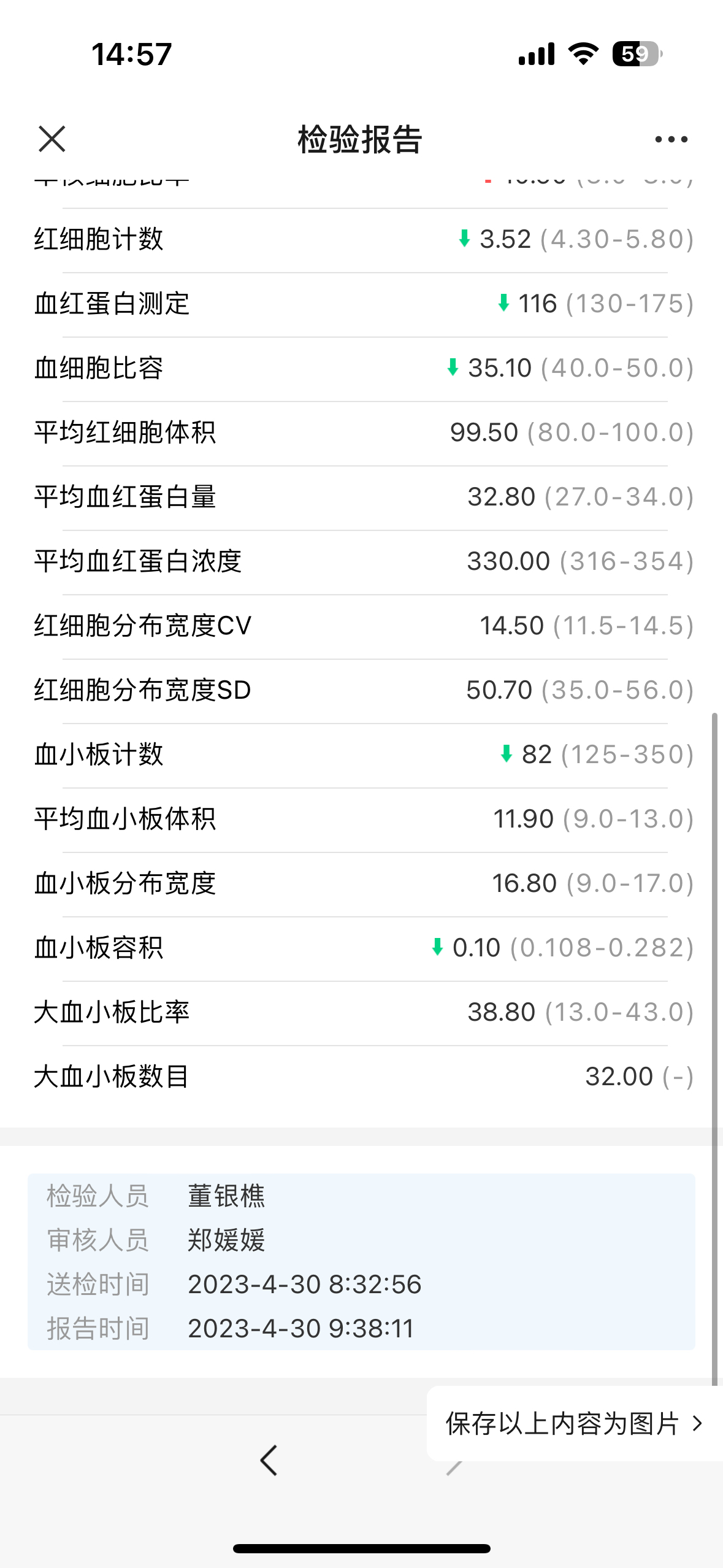Viewport: 723px width, 1568px height.
Task: Go back with the bottom back arrow
Action: click(269, 1460)
